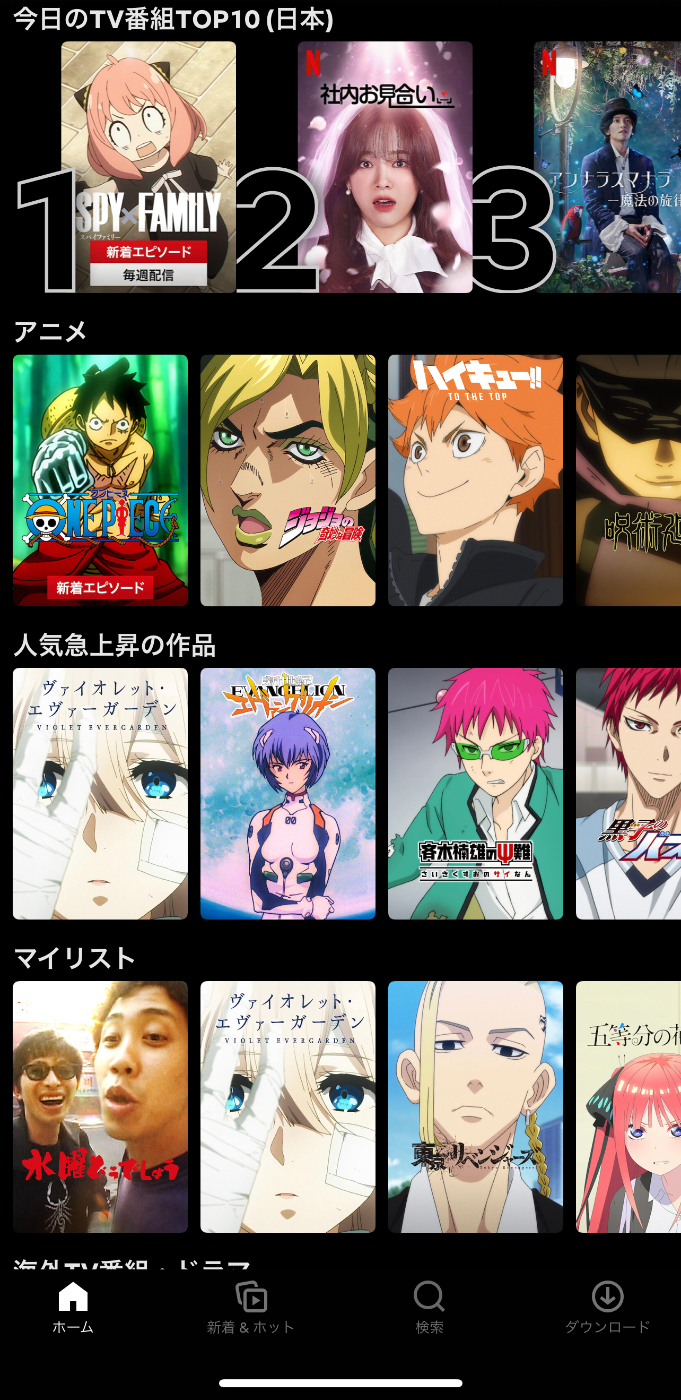Select the 五等分の花嫁 poster in マイリスト
The image size is (681, 1400).
(628, 1106)
